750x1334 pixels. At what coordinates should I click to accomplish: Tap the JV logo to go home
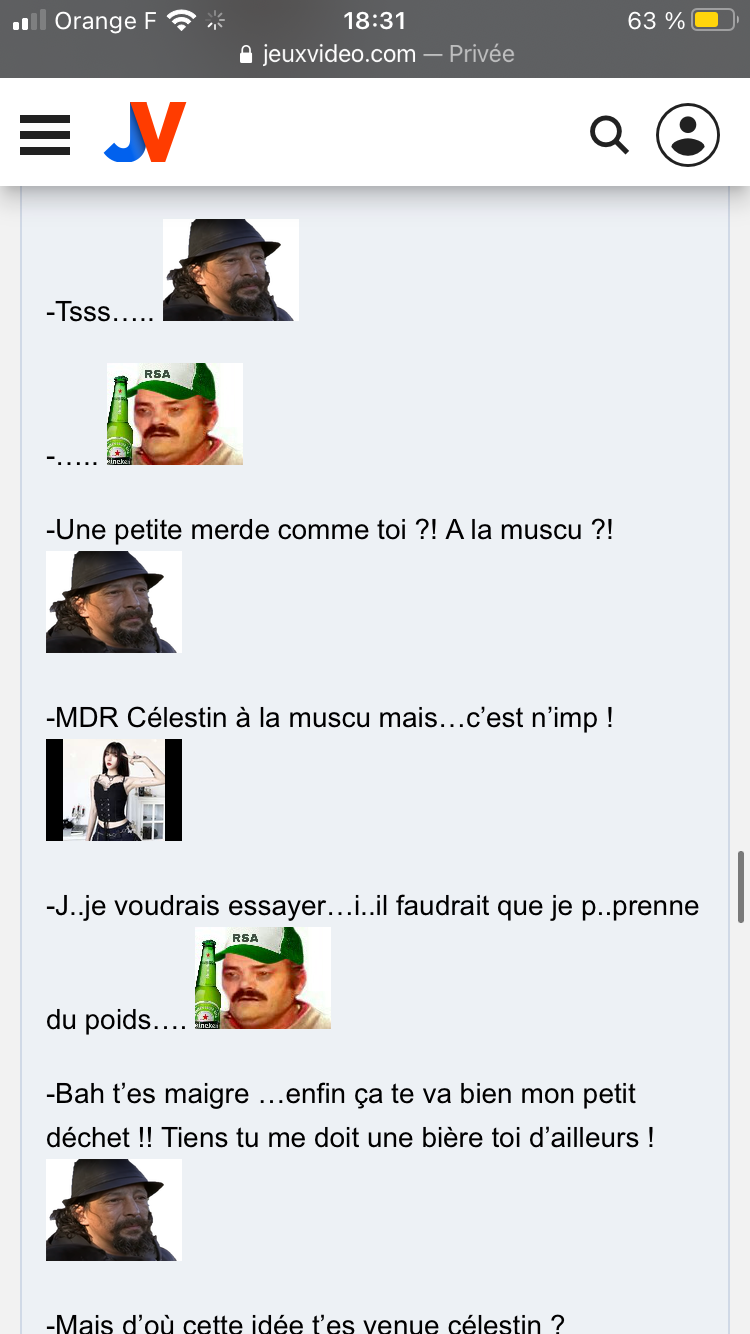(x=145, y=132)
